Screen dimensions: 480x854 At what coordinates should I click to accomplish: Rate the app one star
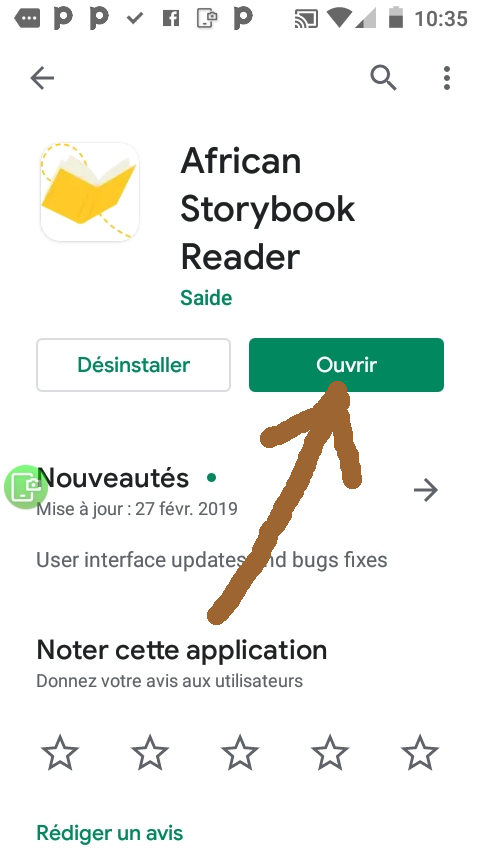coord(60,752)
